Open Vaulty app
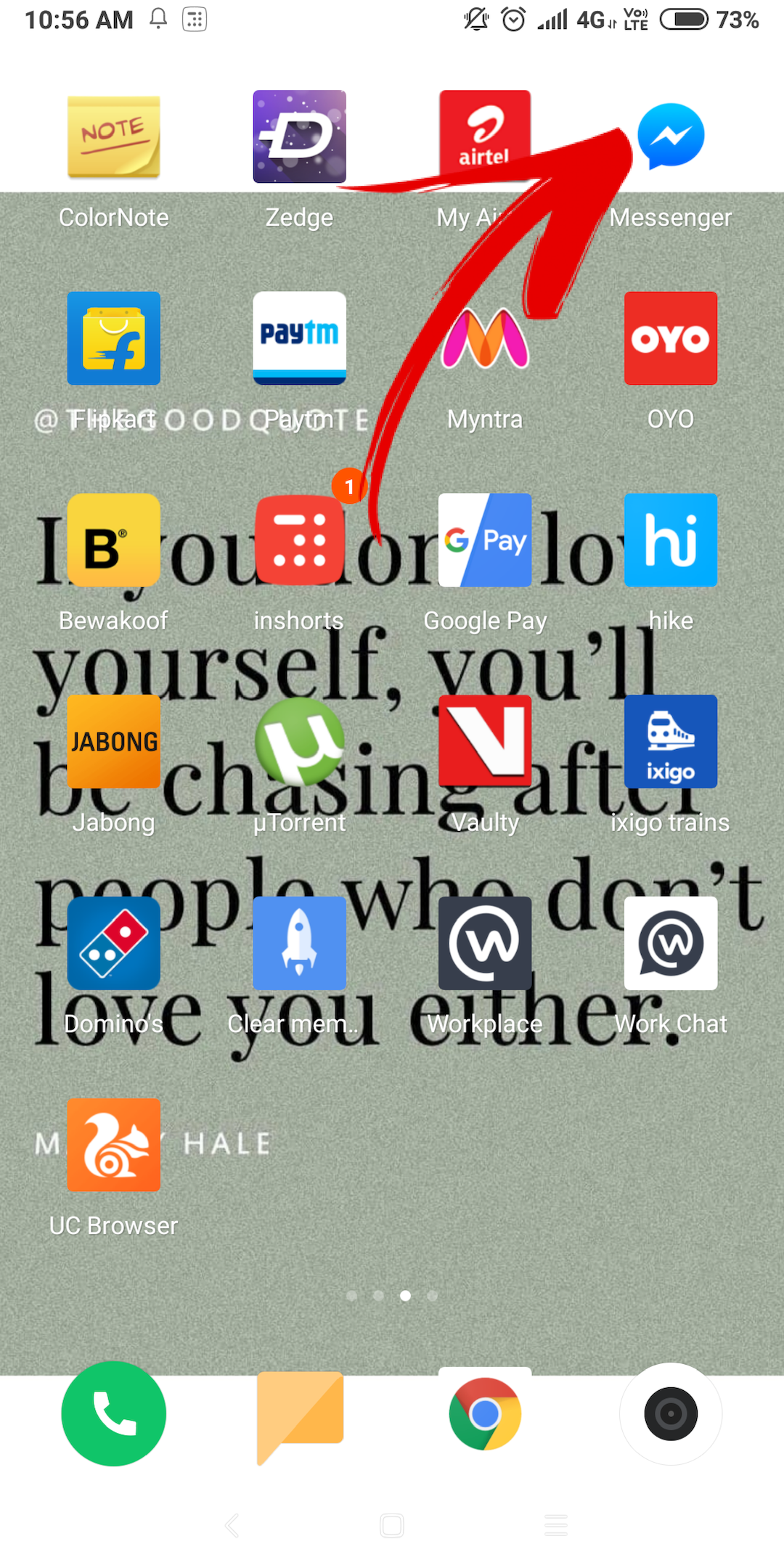784x1568 pixels. [x=485, y=742]
